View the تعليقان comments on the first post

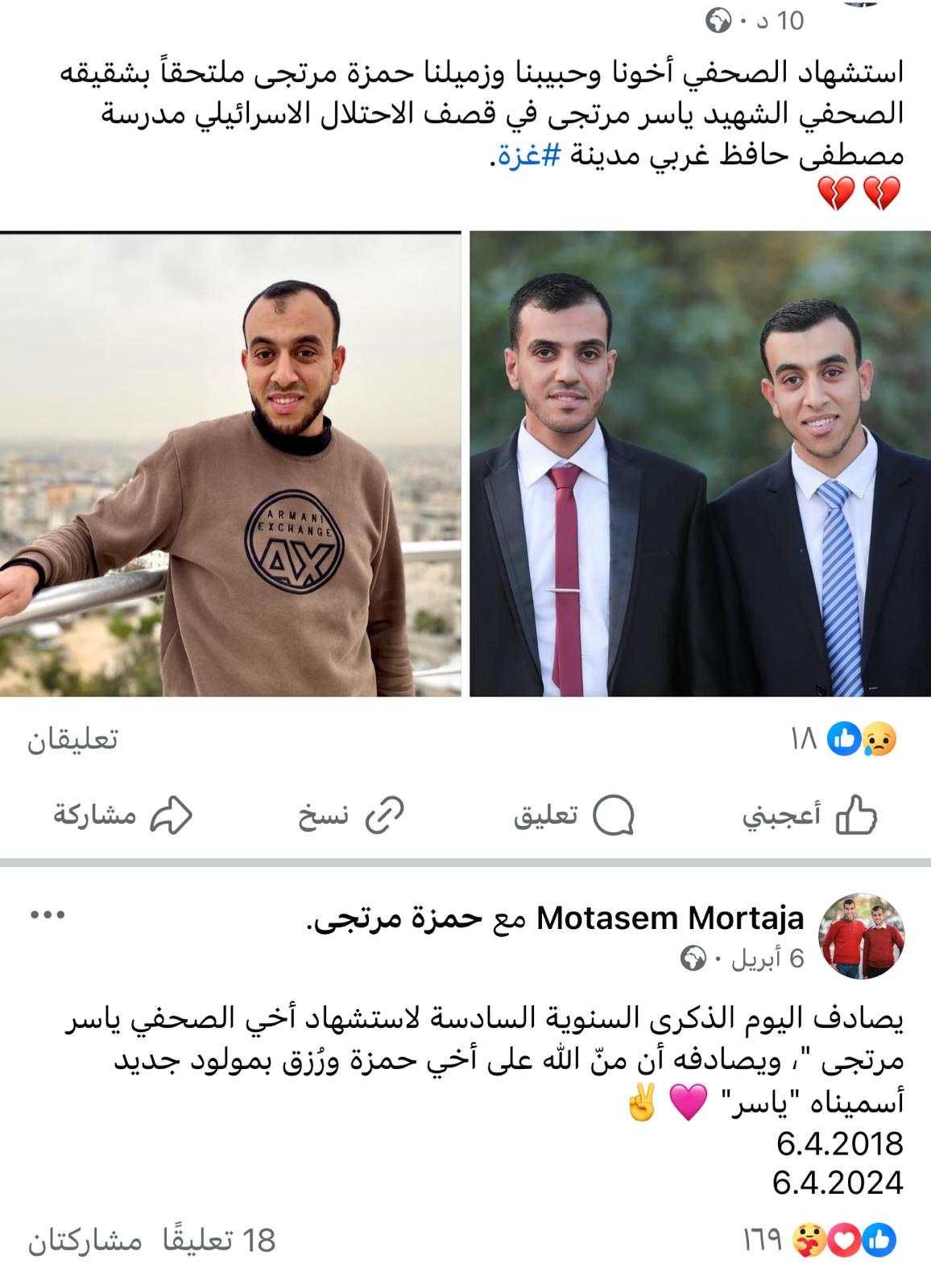[x=73, y=740]
